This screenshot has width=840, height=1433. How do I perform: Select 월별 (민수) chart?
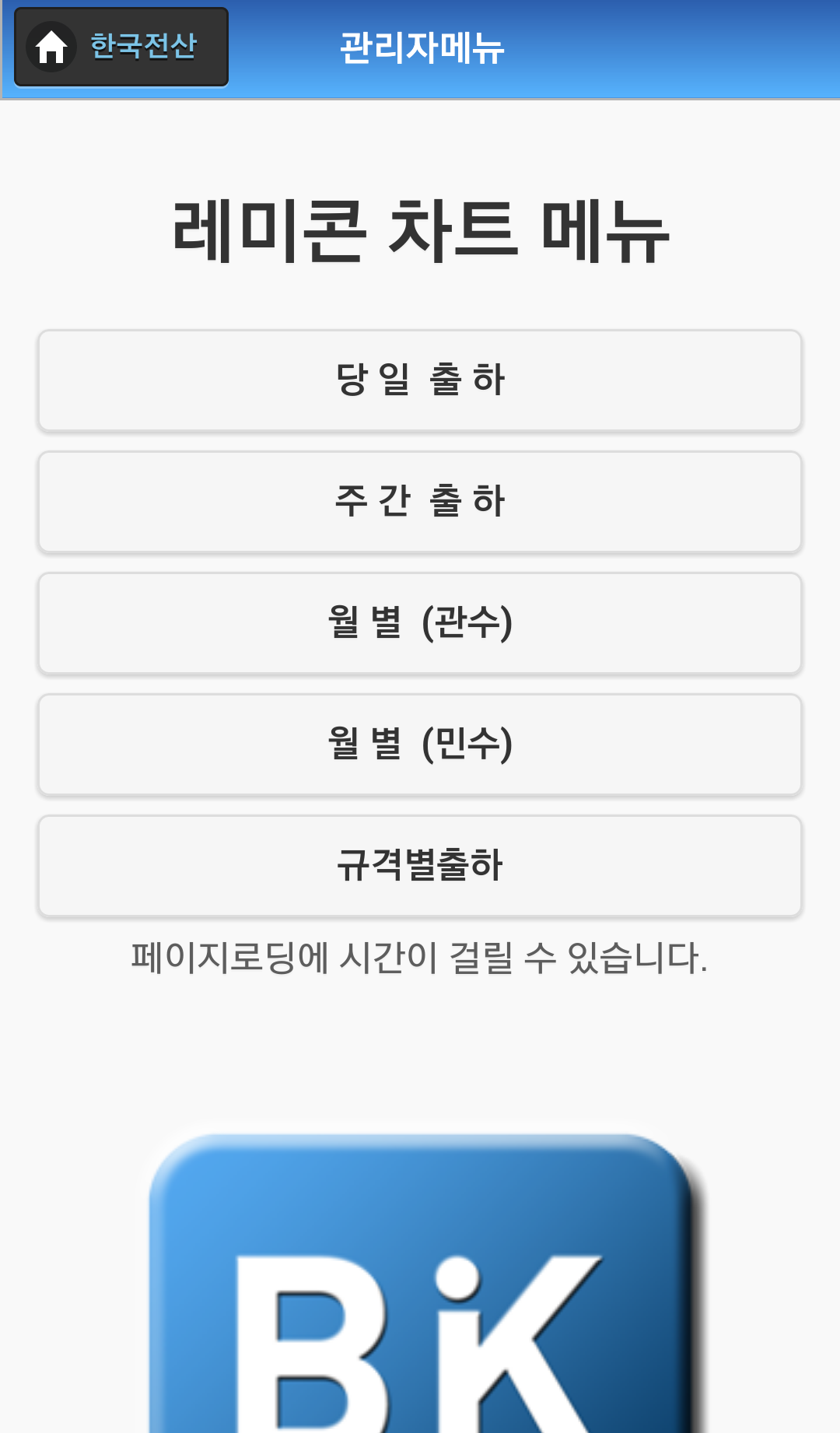[x=420, y=745]
